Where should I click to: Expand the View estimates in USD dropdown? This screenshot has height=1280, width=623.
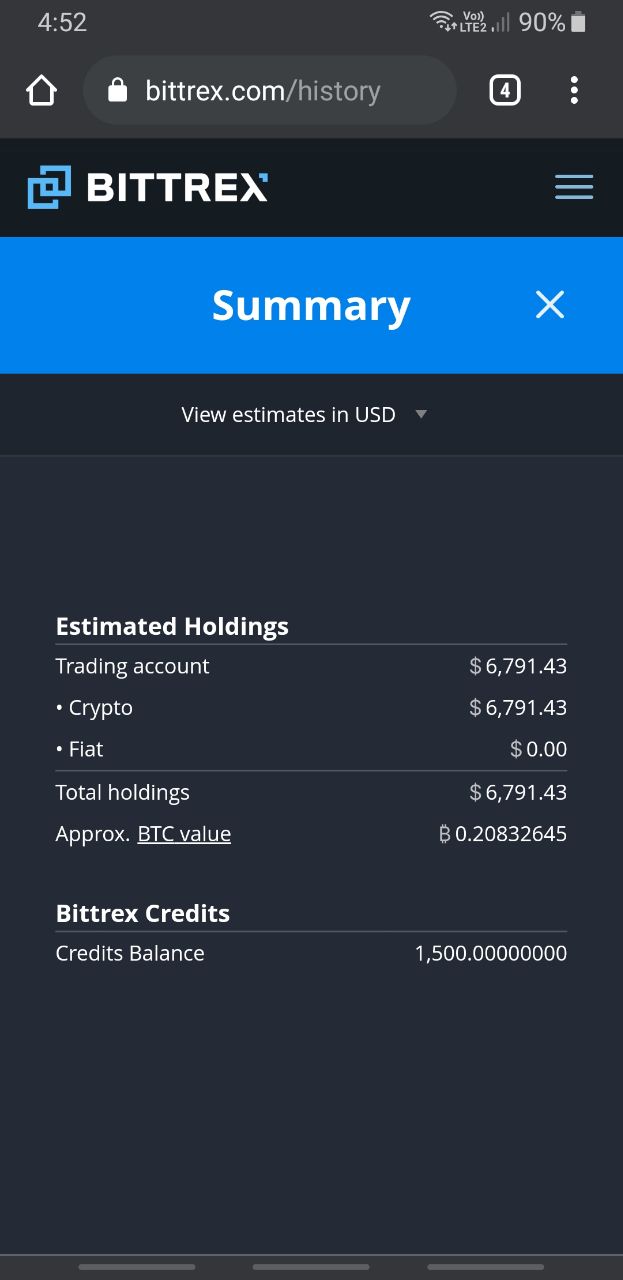click(x=304, y=415)
